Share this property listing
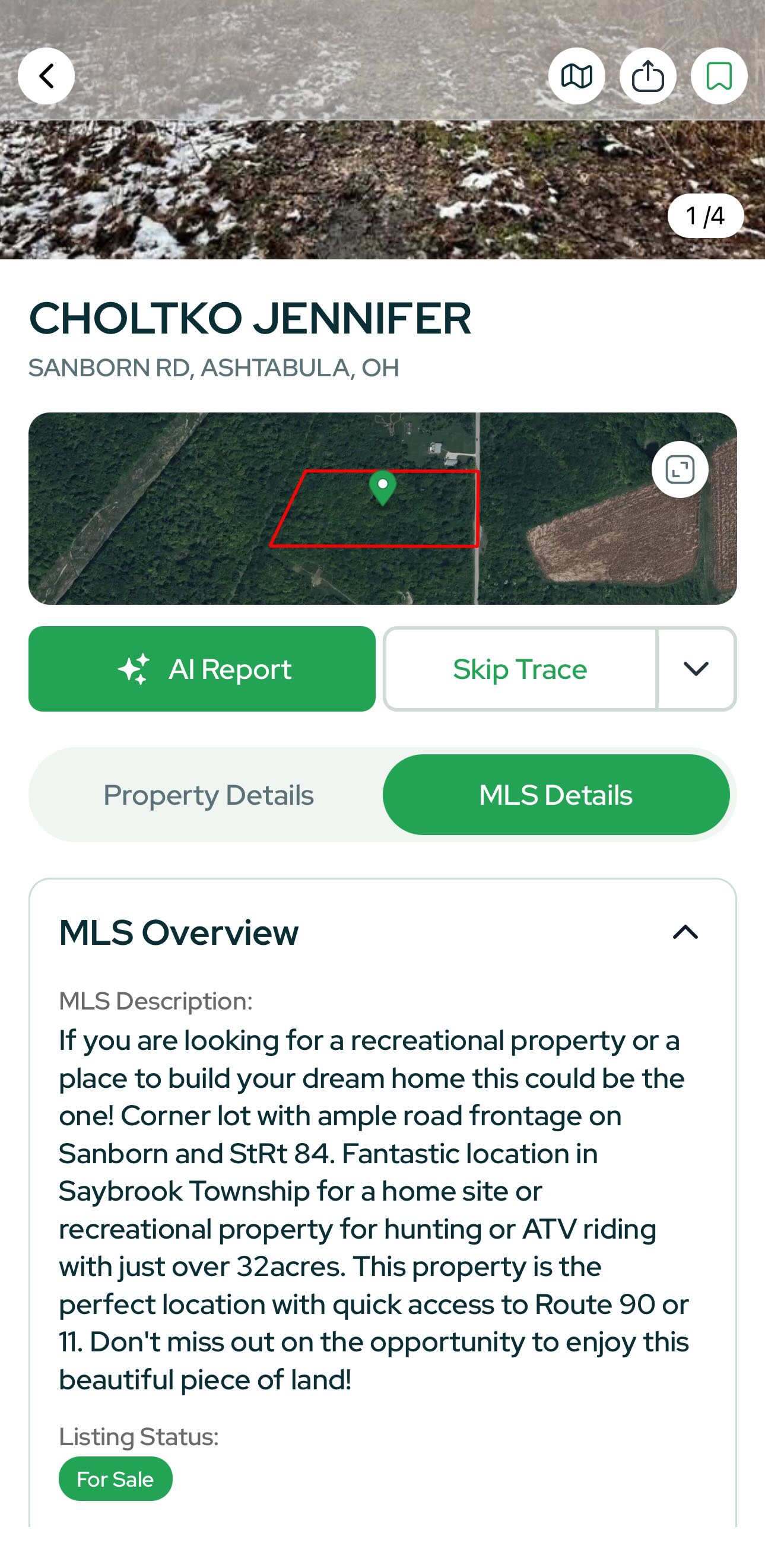Viewport: 765px width, 1568px height. tap(647, 76)
